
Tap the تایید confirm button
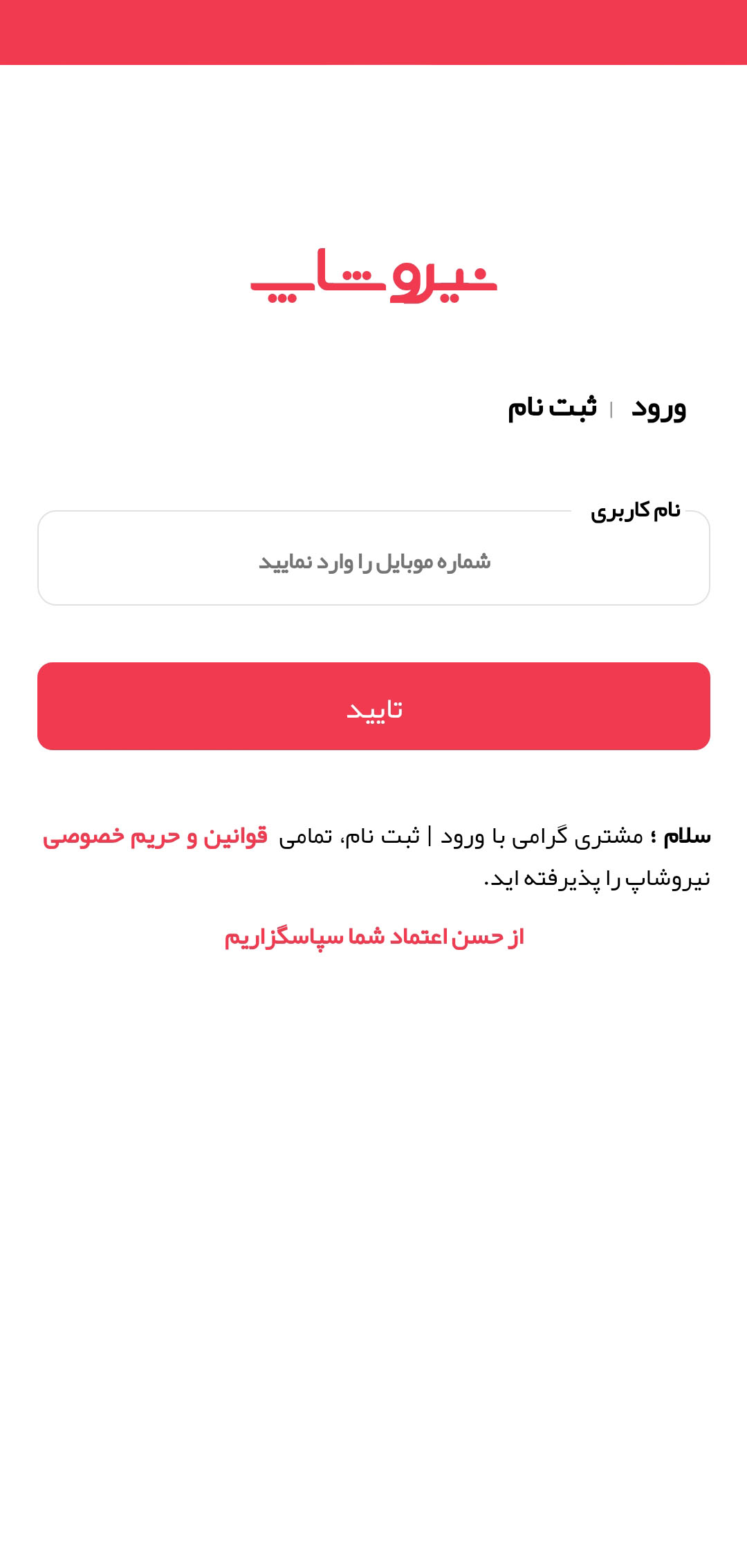(x=373, y=707)
